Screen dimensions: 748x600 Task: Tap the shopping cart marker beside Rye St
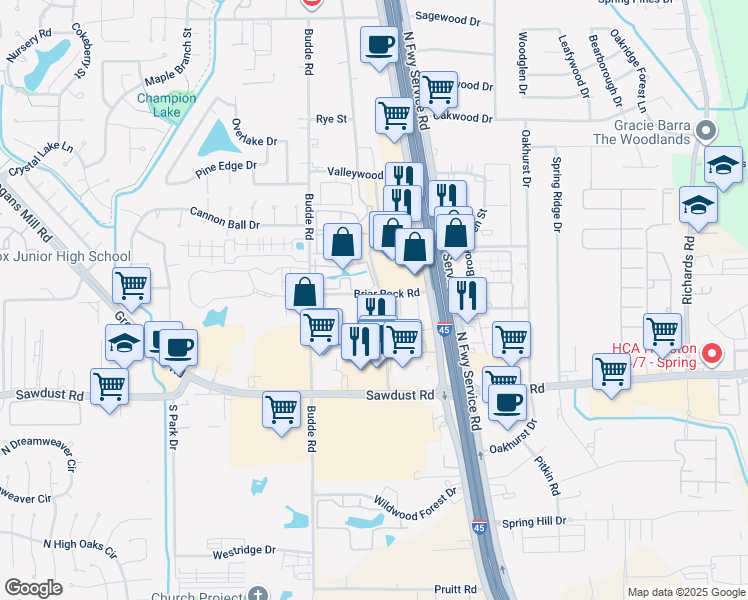pos(395,117)
